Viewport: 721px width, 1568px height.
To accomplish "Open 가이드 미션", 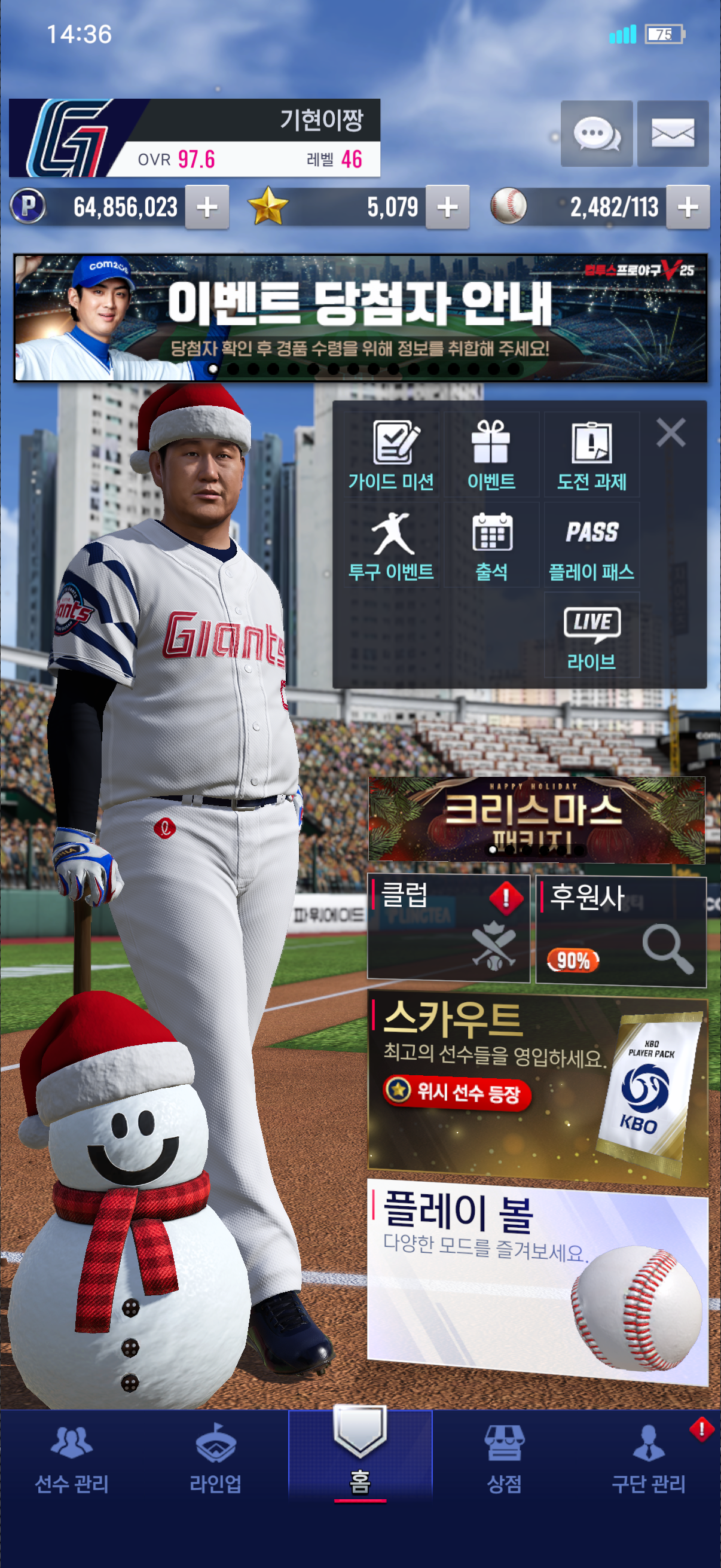I will tap(391, 454).
